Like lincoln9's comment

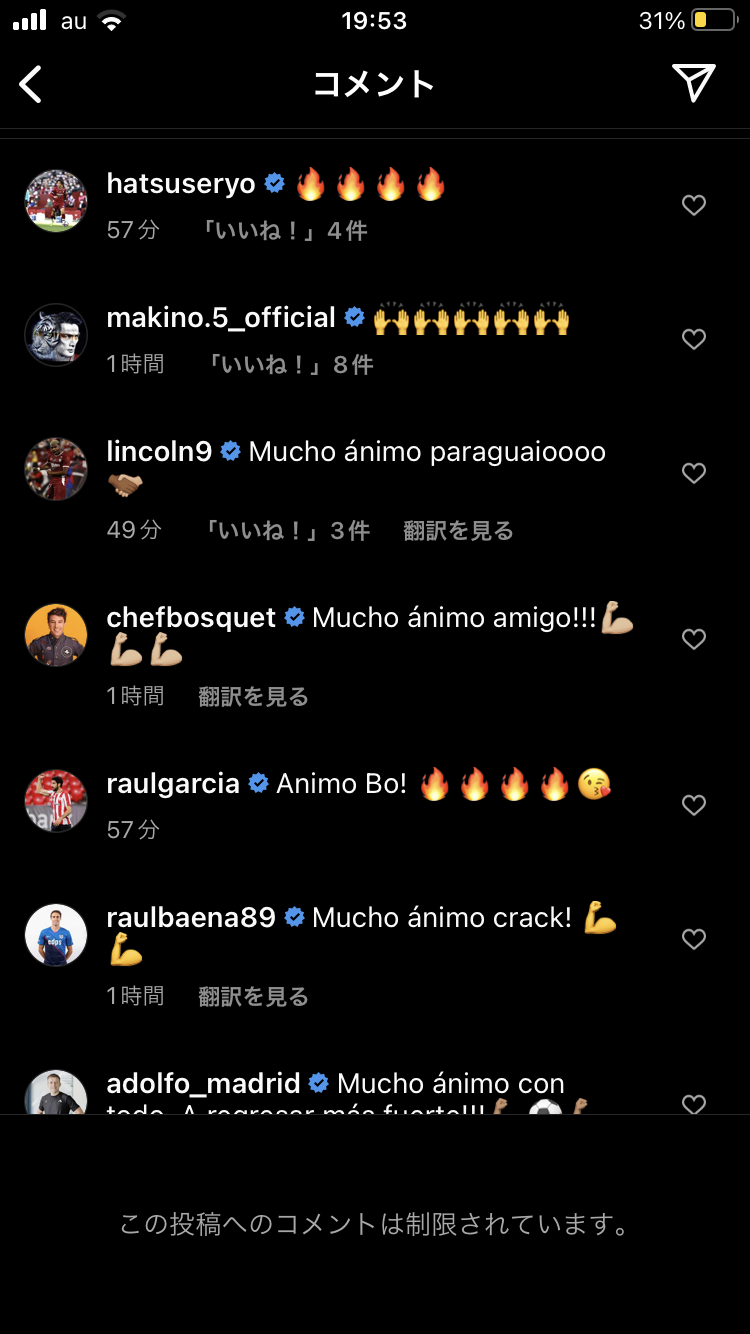coord(694,473)
